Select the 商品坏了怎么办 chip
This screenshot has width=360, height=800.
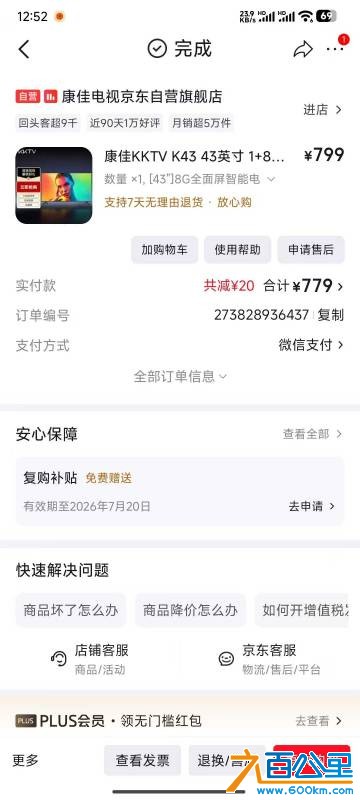[71, 610]
